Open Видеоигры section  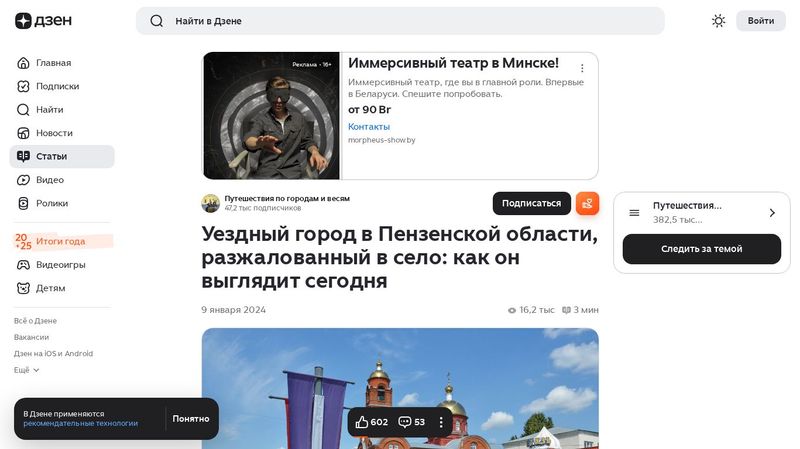click(60, 265)
